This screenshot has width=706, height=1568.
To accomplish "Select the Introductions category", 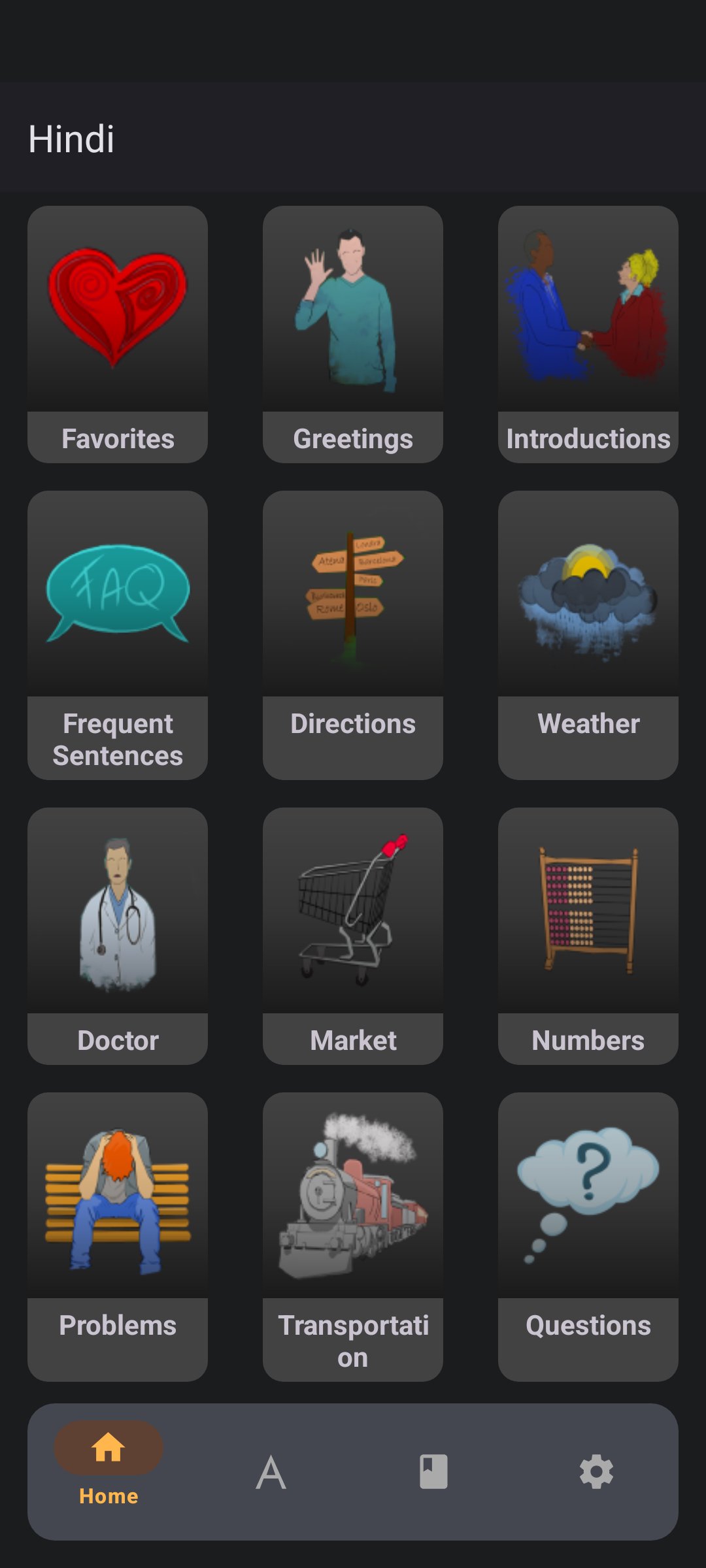I will tap(588, 334).
